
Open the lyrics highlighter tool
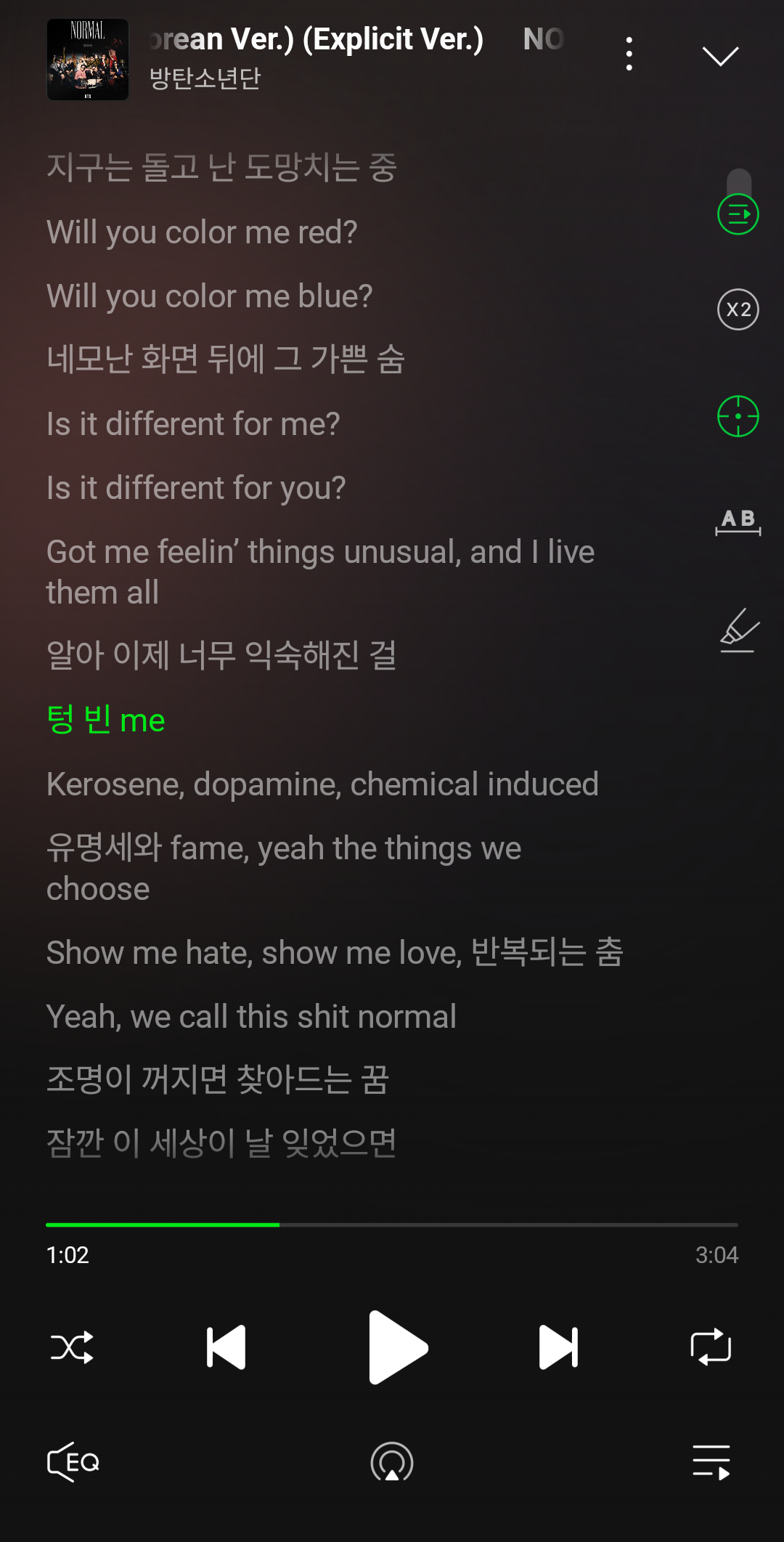739,630
